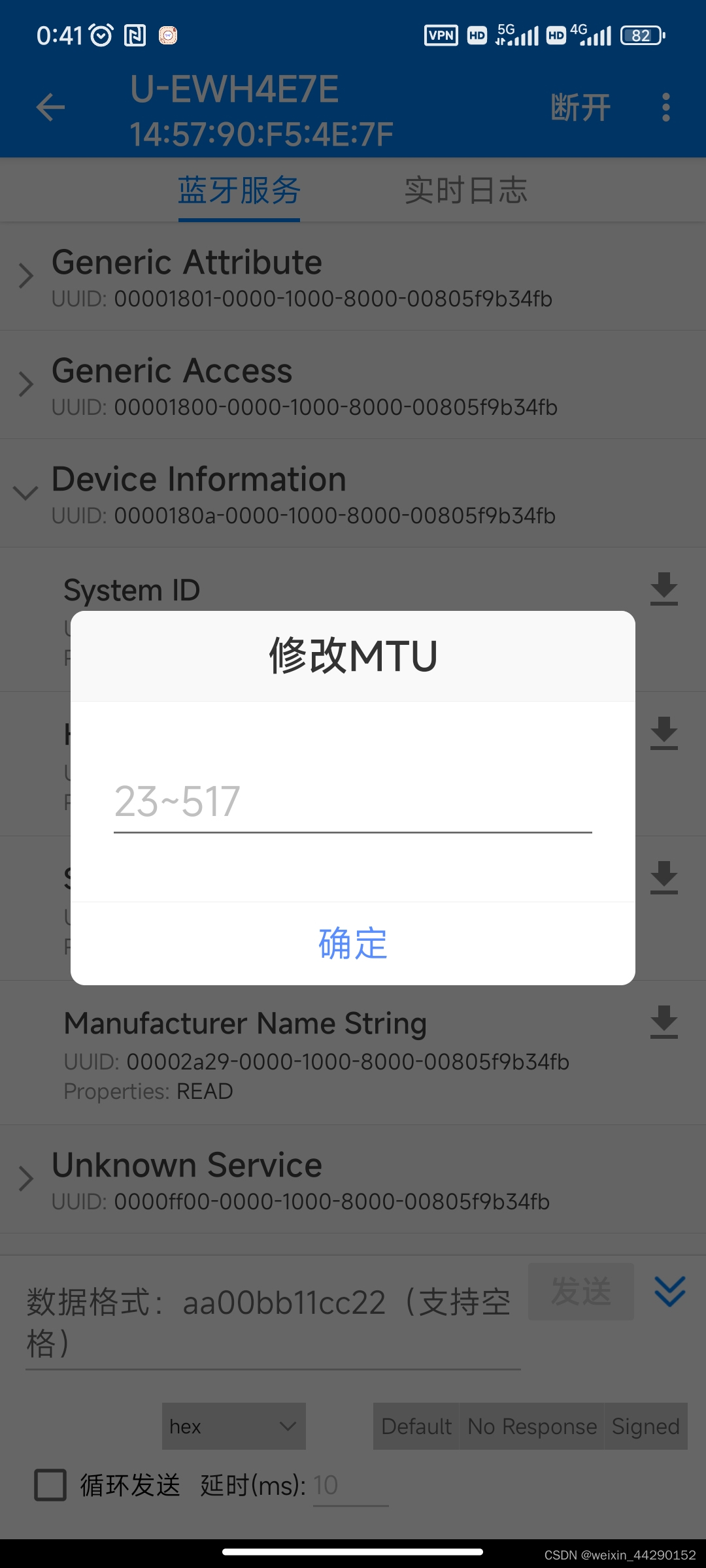Tap 断开 to disconnect the device
Screen dimensions: 706x1568
(x=579, y=106)
